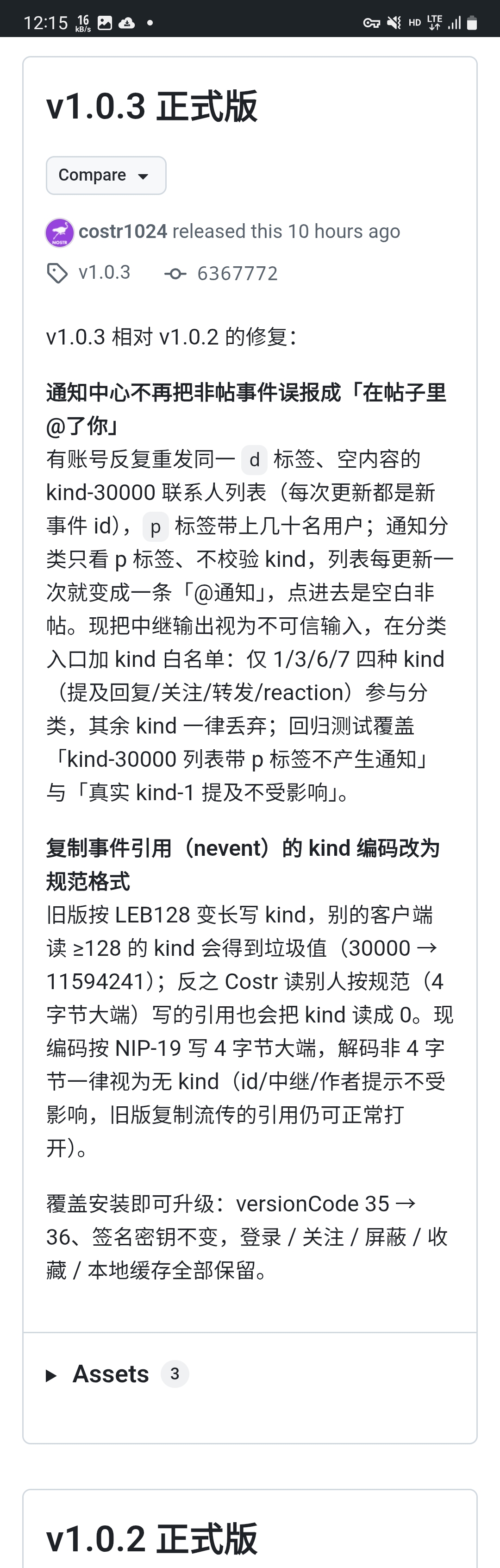Open the v1.0.3 tag link
Viewport: 500px width, 1568px height.
click(89, 273)
